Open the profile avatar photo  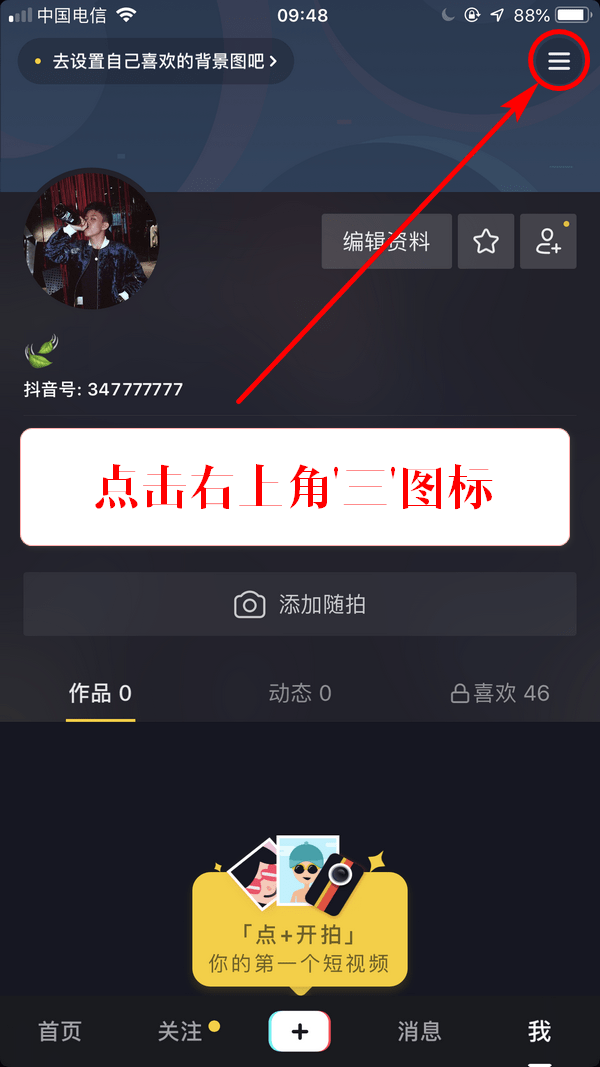pos(91,240)
